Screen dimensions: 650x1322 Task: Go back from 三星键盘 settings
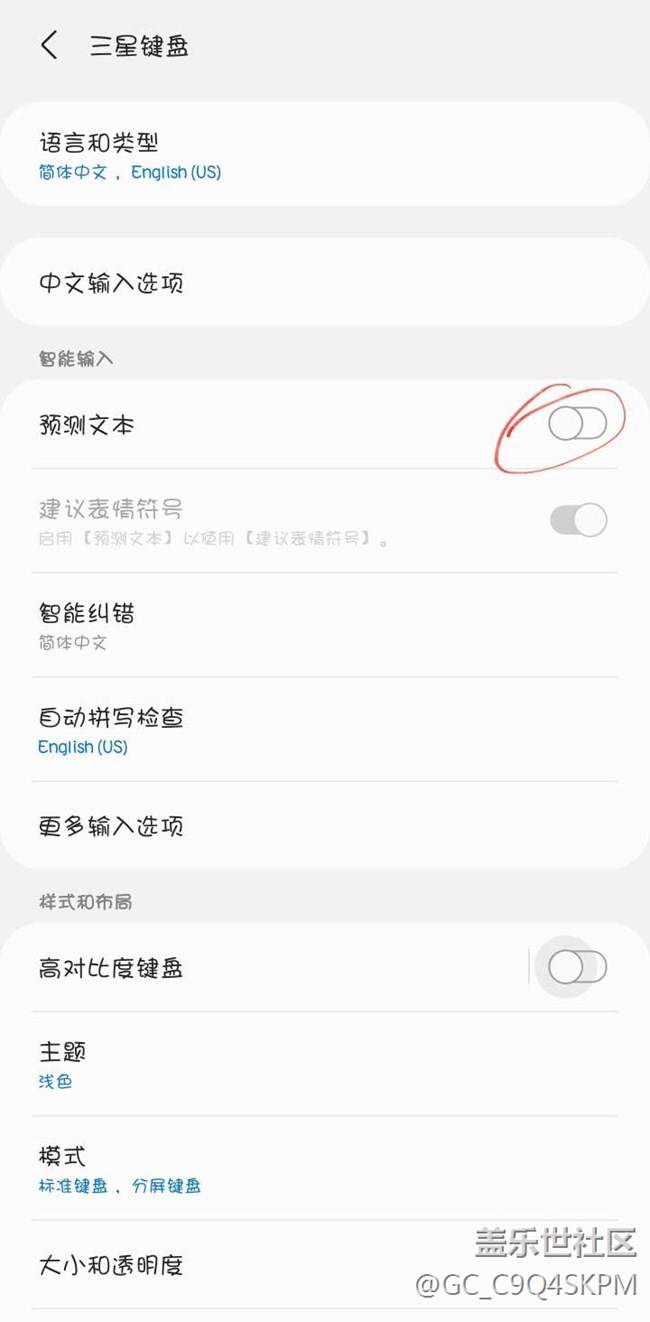(x=49, y=45)
